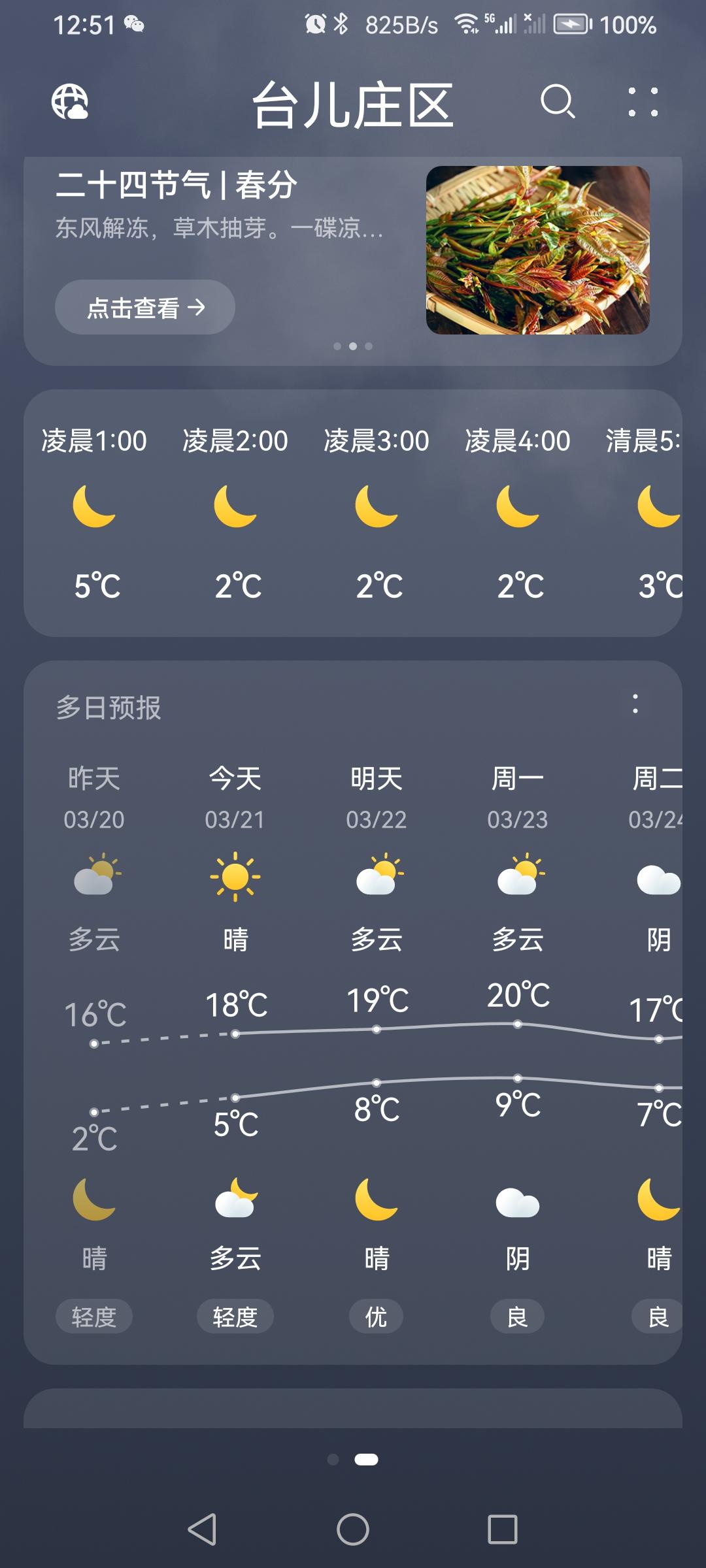Select the 周一 forecast column
The width and height of the screenshot is (706, 1568).
point(517,777)
